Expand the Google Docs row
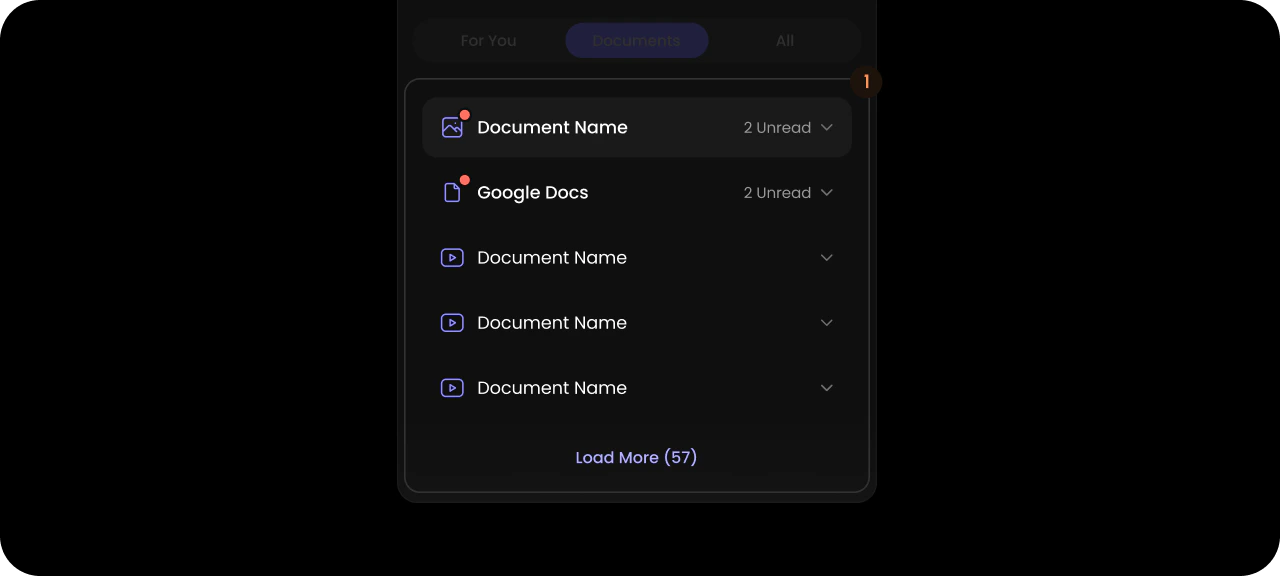Viewport: 1280px width, 576px height. coord(826,193)
